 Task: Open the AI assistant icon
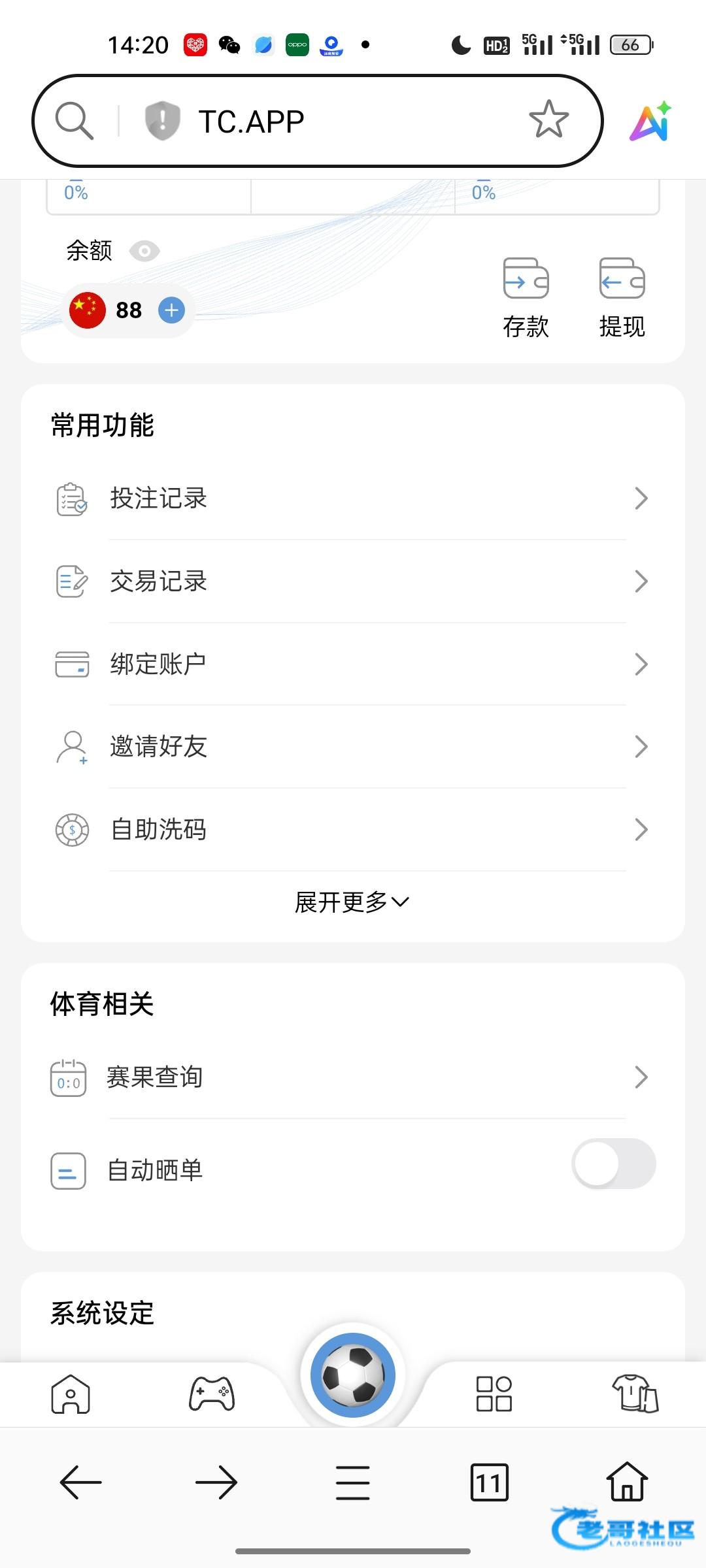pos(651,122)
